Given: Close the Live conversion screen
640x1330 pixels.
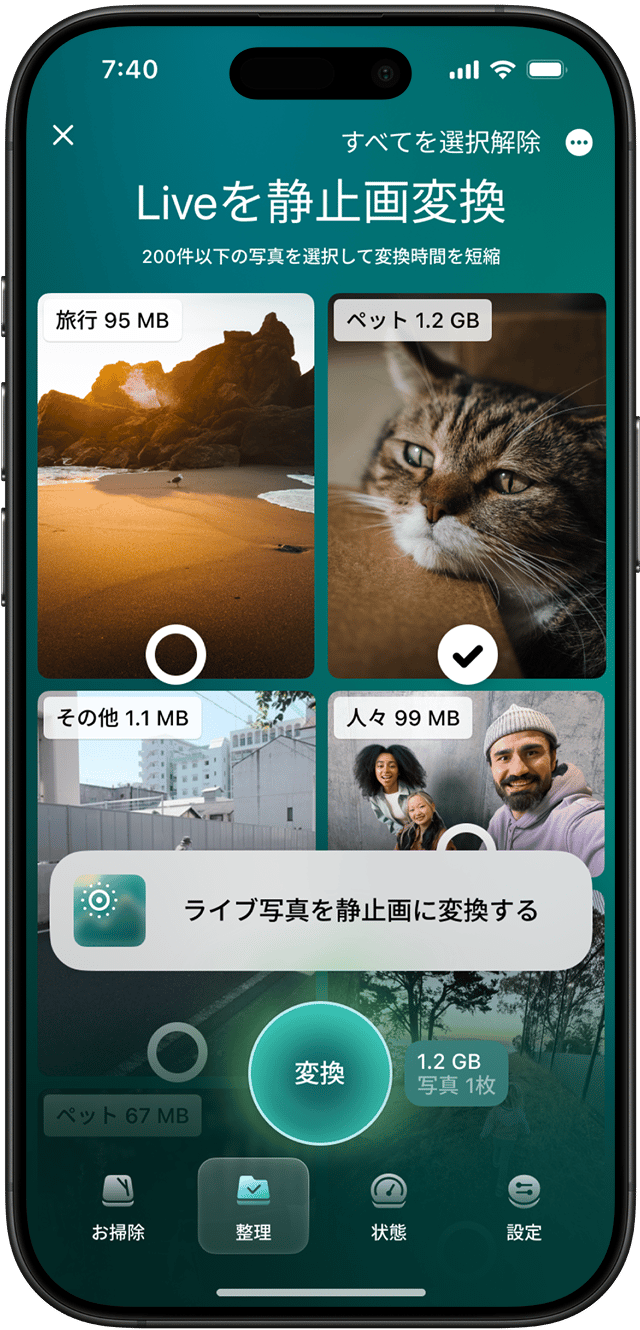Looking at the screenshot, I should (63, 135).
